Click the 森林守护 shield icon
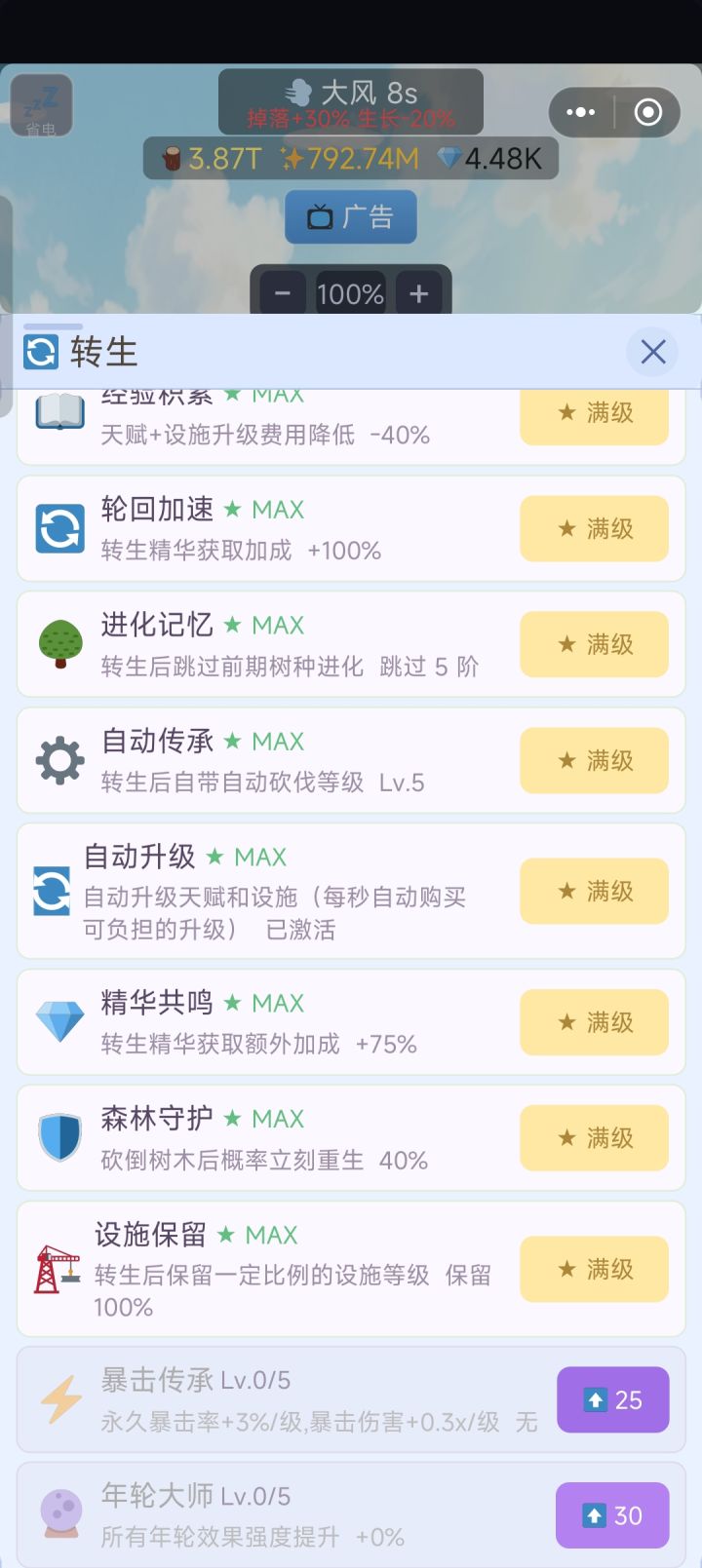702x1568 pixels. [59, 1137]
